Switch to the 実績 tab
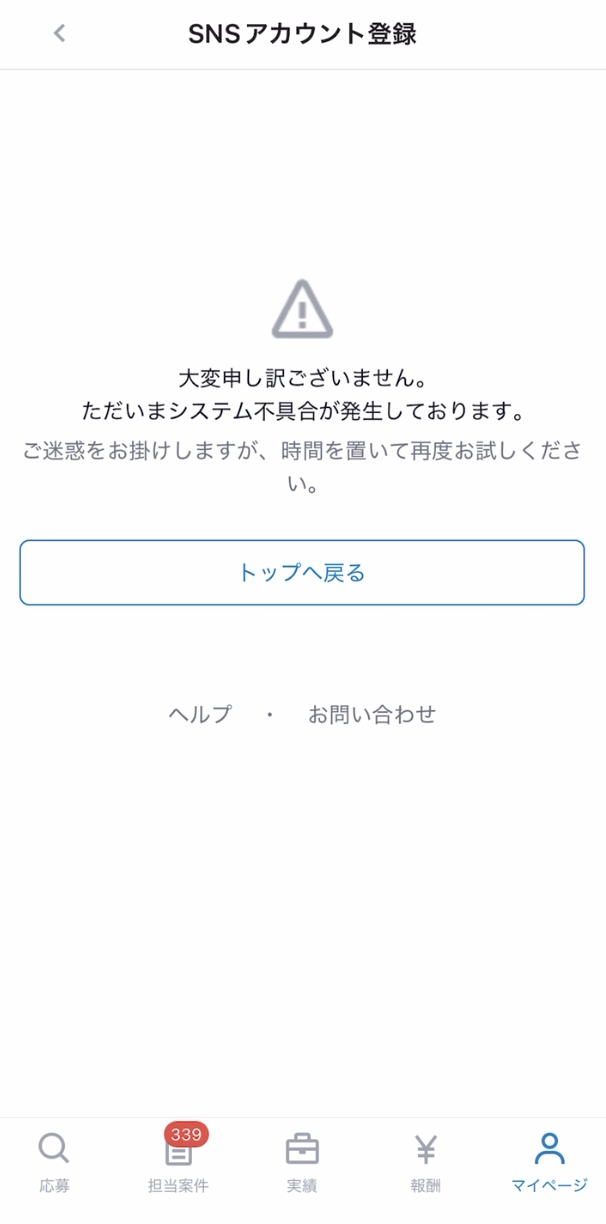 click(x=302, y=1162)
